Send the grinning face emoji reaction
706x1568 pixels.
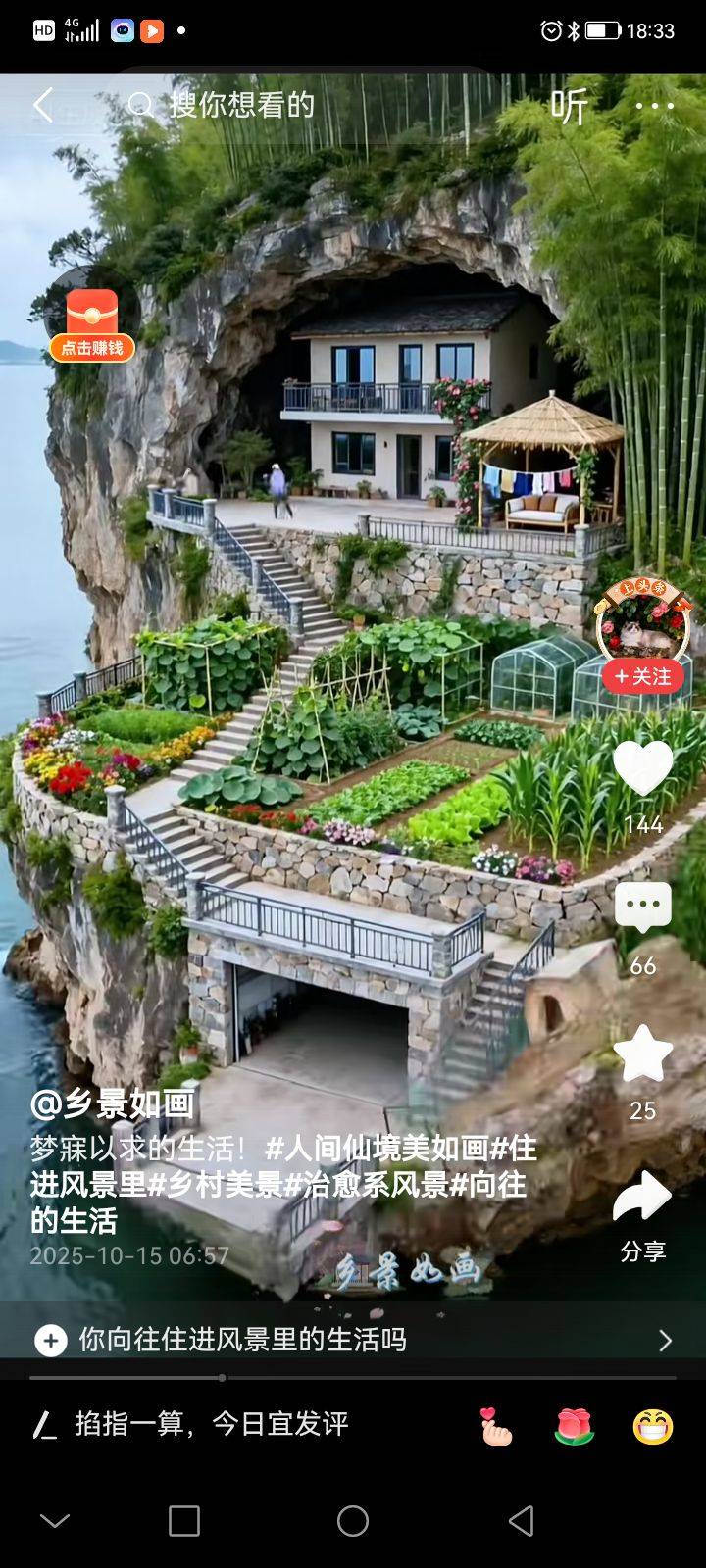653,1426
